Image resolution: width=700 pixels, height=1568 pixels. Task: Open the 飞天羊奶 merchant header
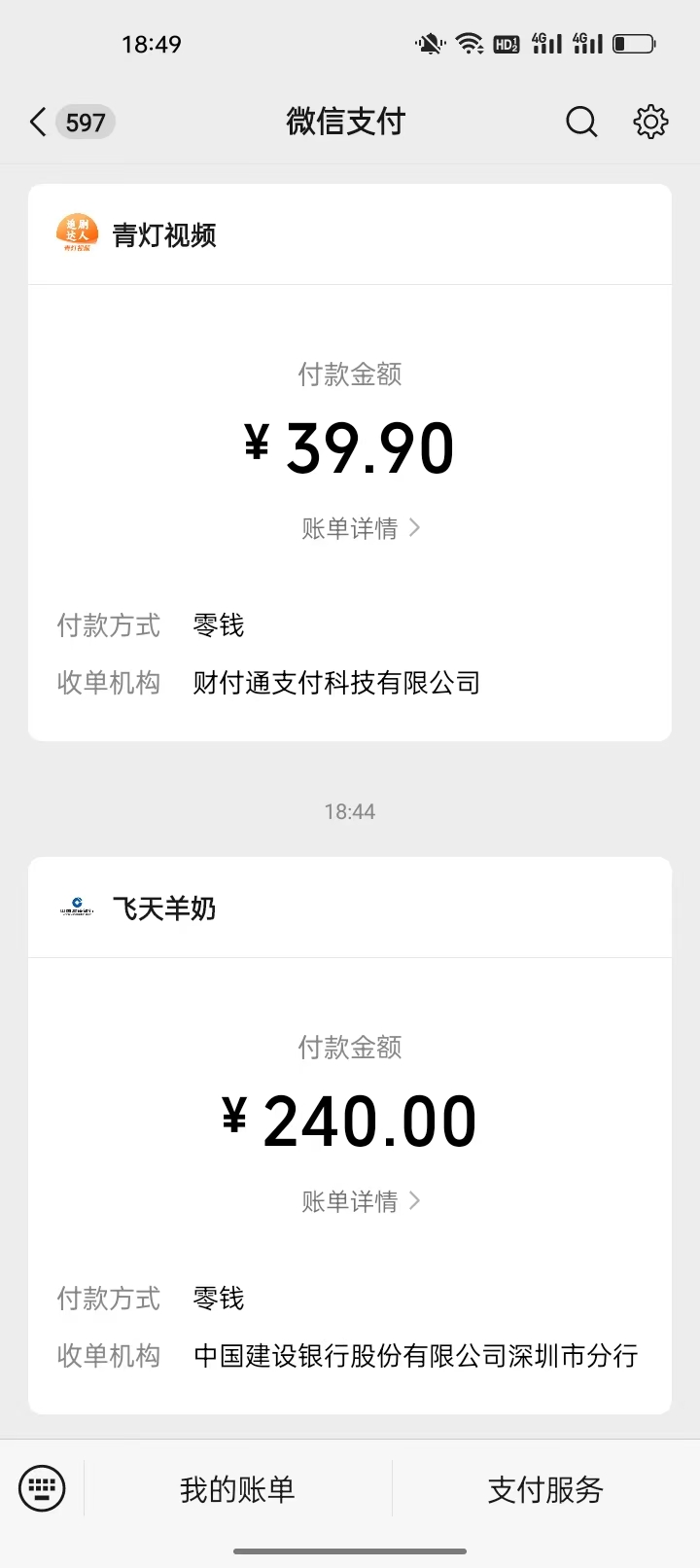163,909
